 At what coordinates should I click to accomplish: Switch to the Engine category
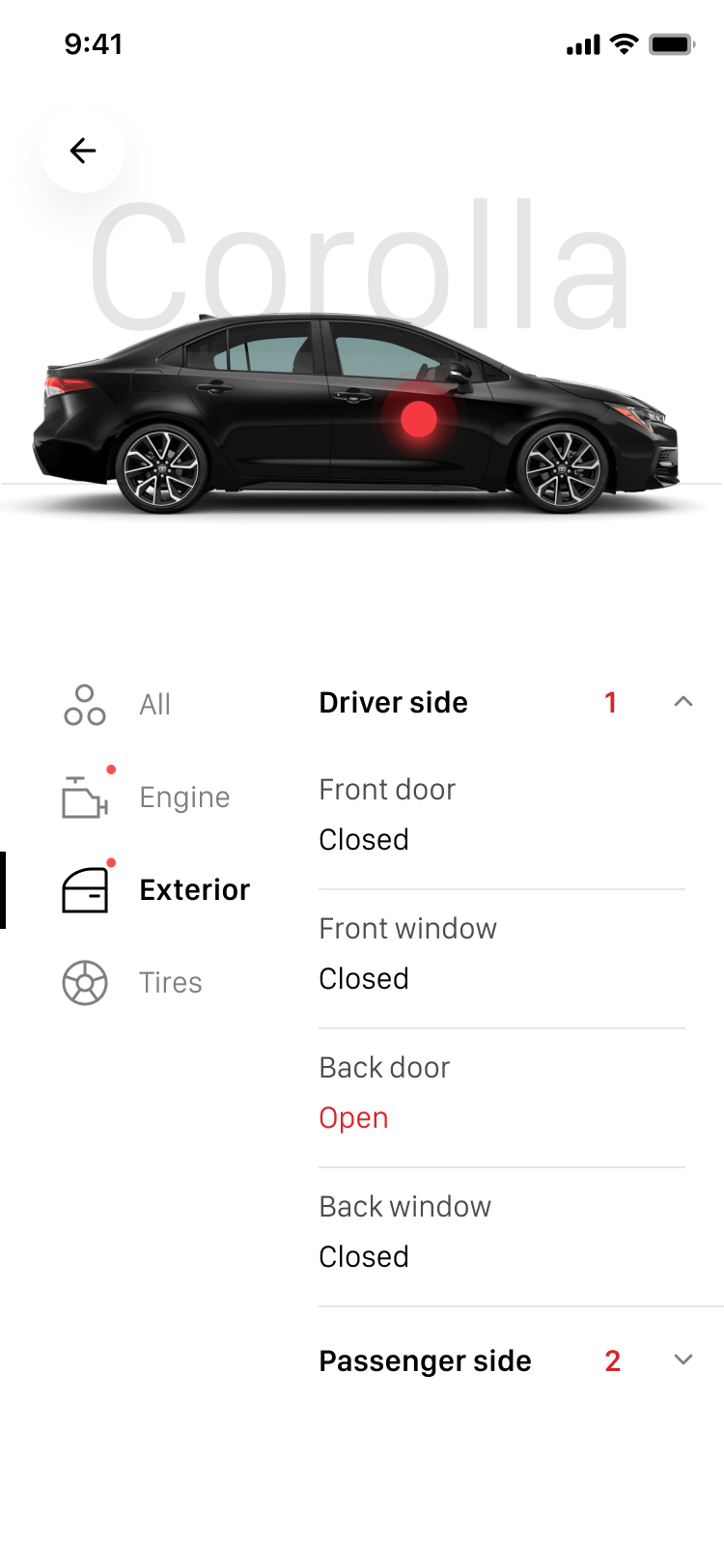(x=147, y=798)
